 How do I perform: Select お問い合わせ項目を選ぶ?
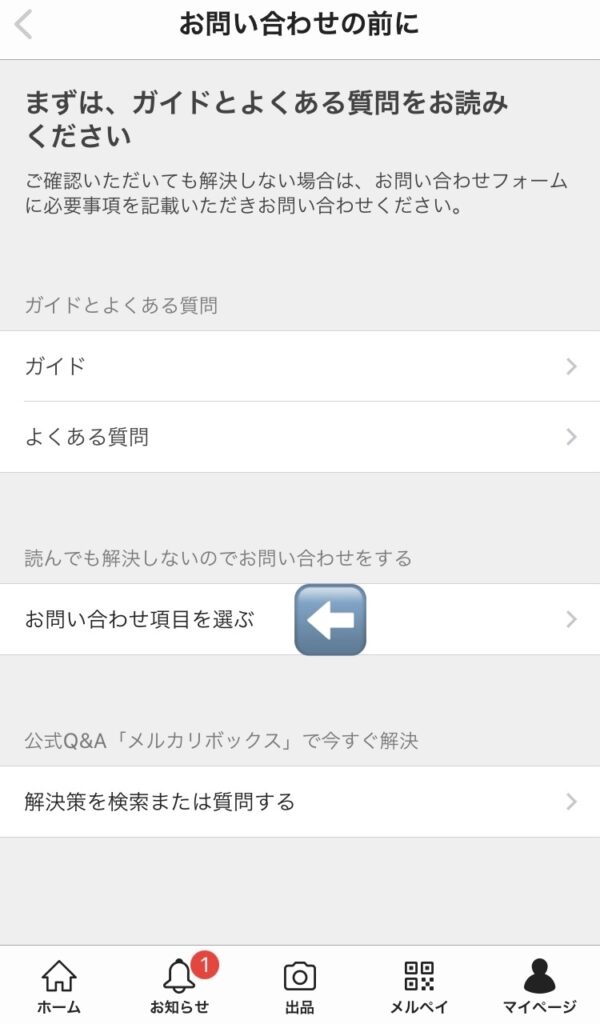300,619
